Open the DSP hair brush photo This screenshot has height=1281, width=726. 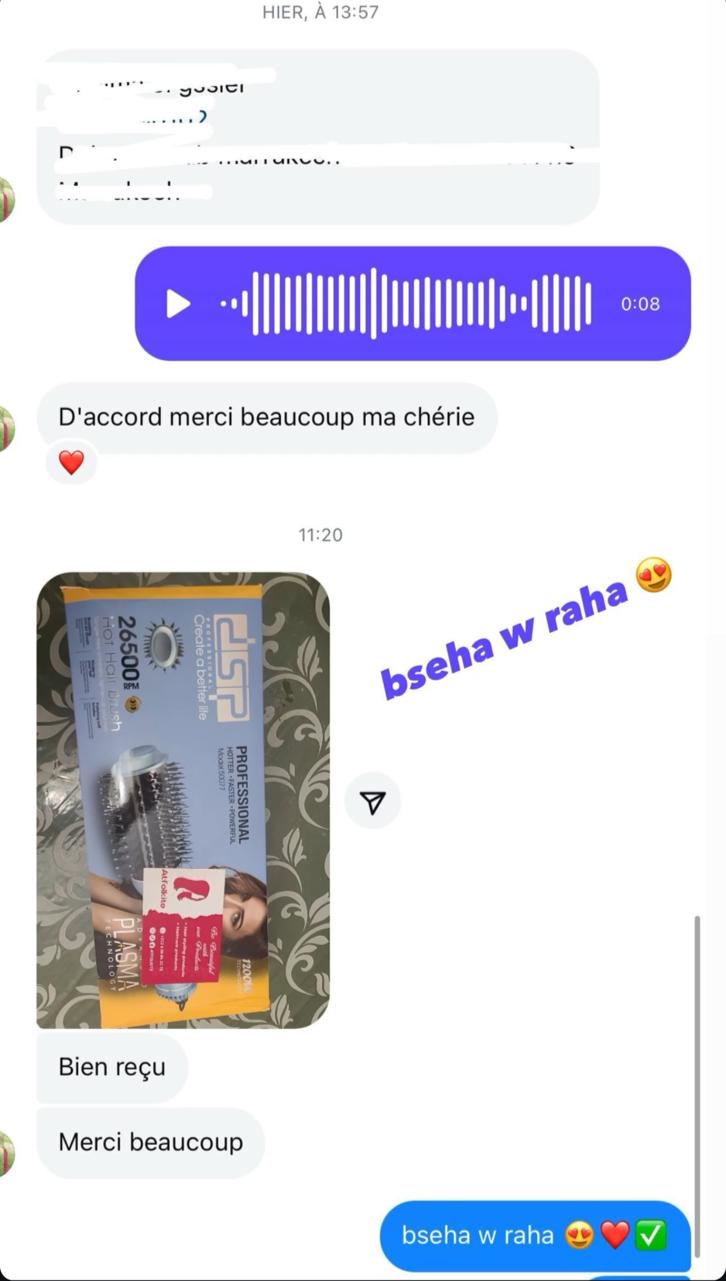pos(183,800)
